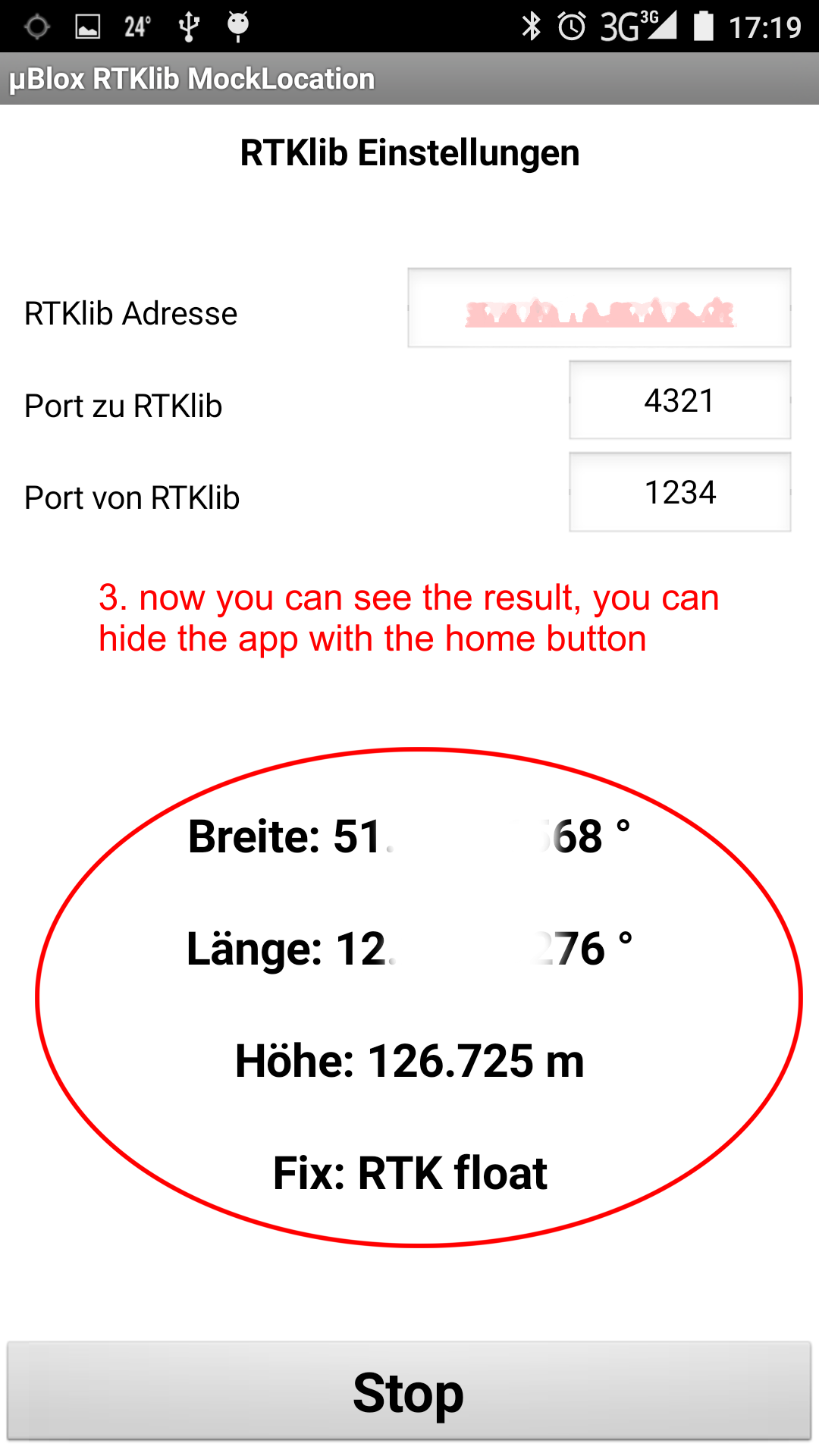This screenshot has height=1456, width=819.
Task: Tap the Stop button
Action: tap(409, 1392)
